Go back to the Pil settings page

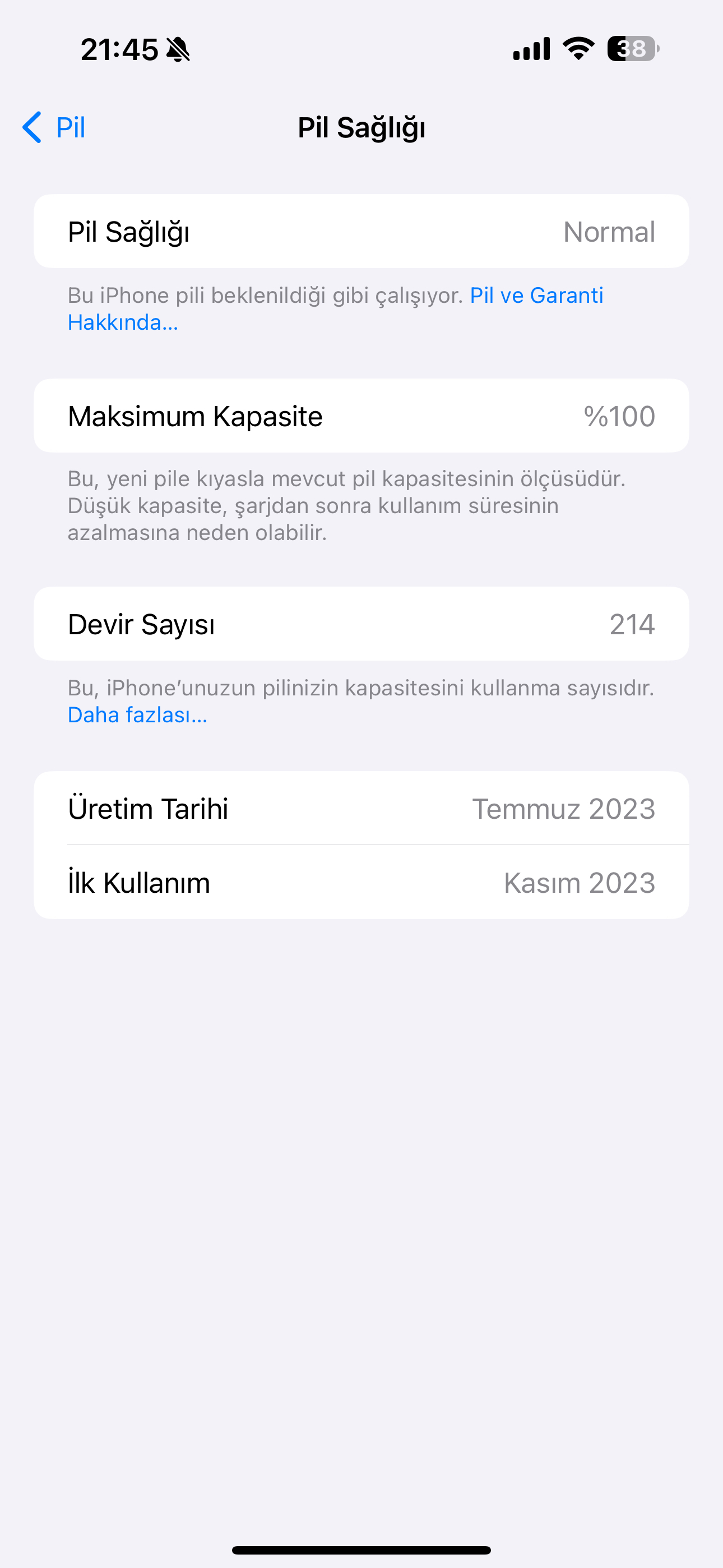[x=54, y=127]
